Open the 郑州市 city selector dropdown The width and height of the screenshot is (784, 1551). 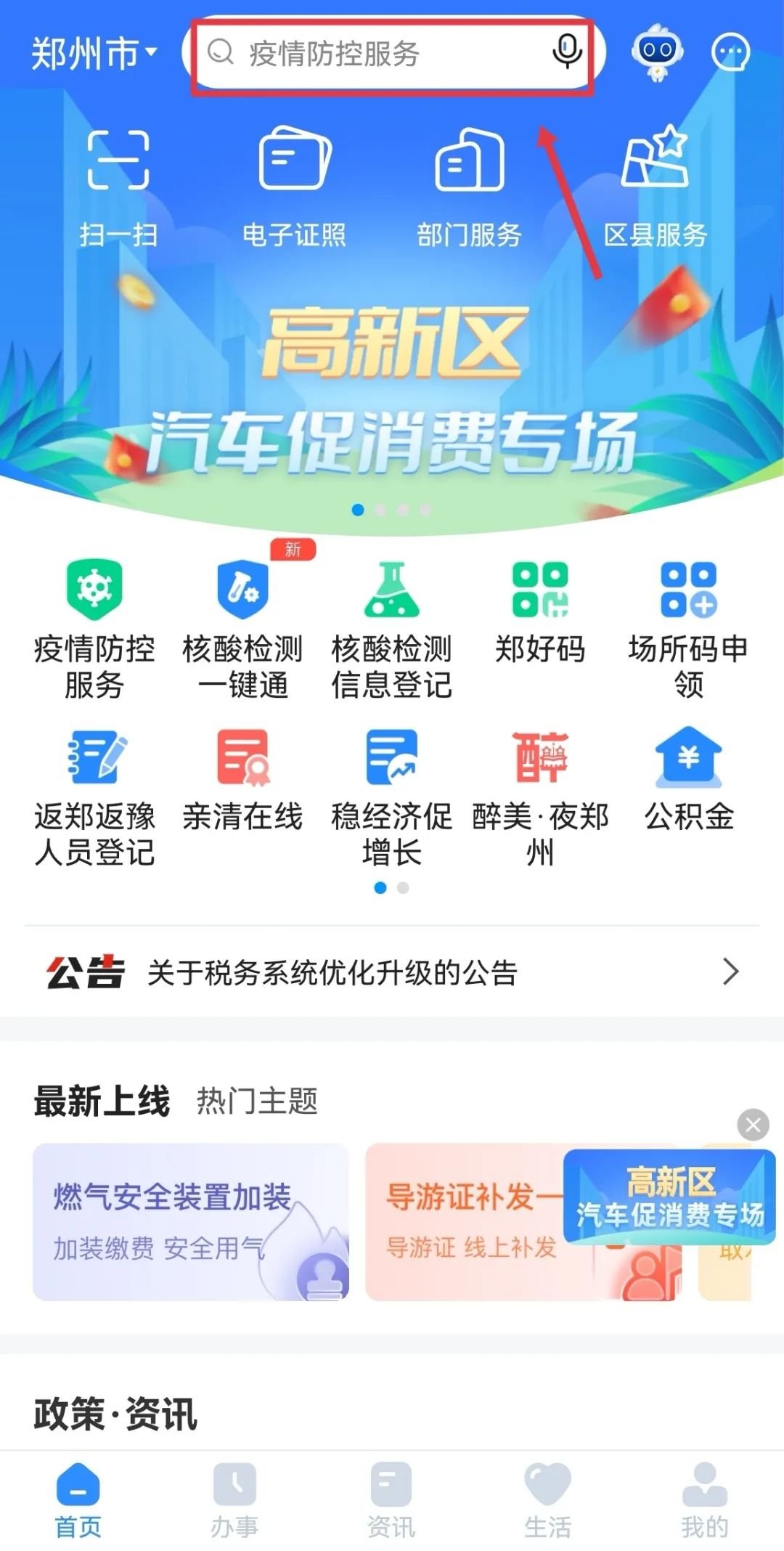click(x=94, y=54)
